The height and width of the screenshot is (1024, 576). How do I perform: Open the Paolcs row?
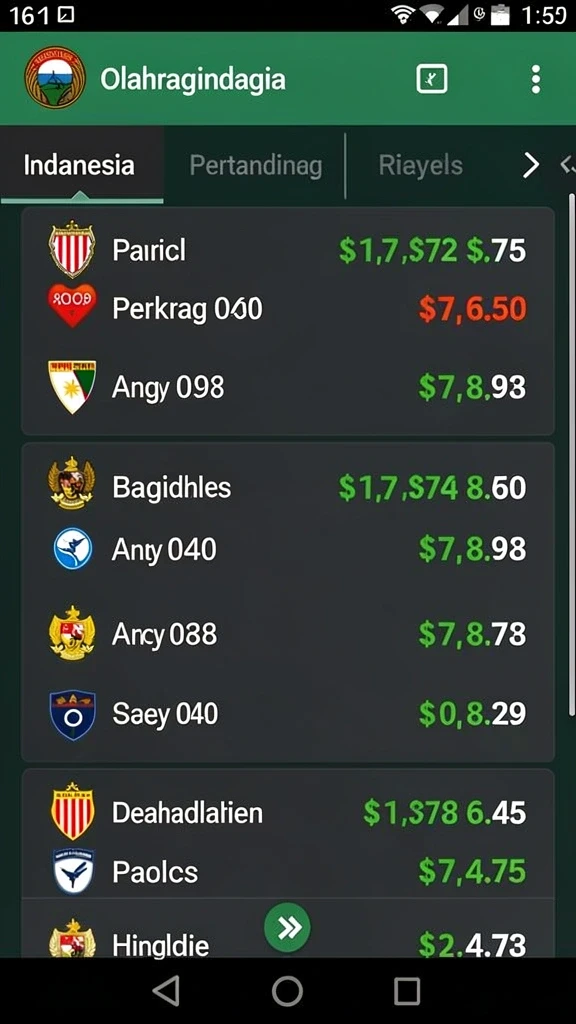pyautogui.click(x=288, y=871)
